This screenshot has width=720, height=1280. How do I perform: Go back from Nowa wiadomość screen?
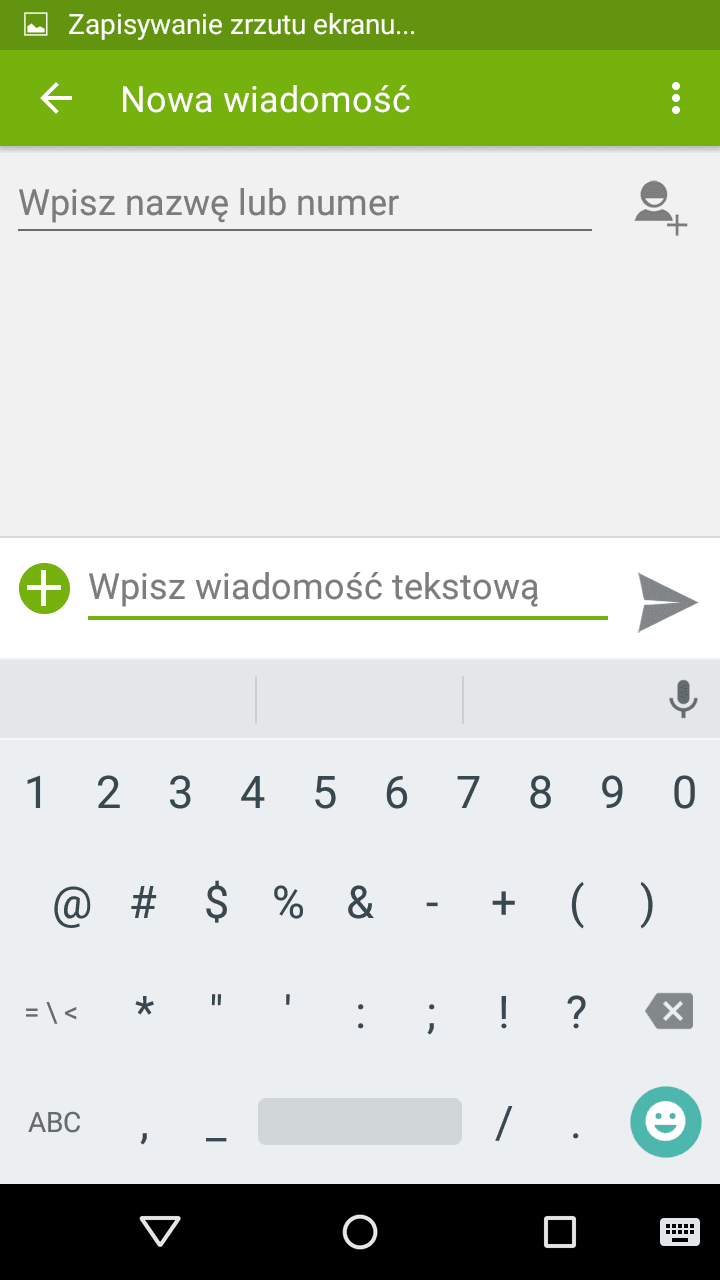coord(56,98)
